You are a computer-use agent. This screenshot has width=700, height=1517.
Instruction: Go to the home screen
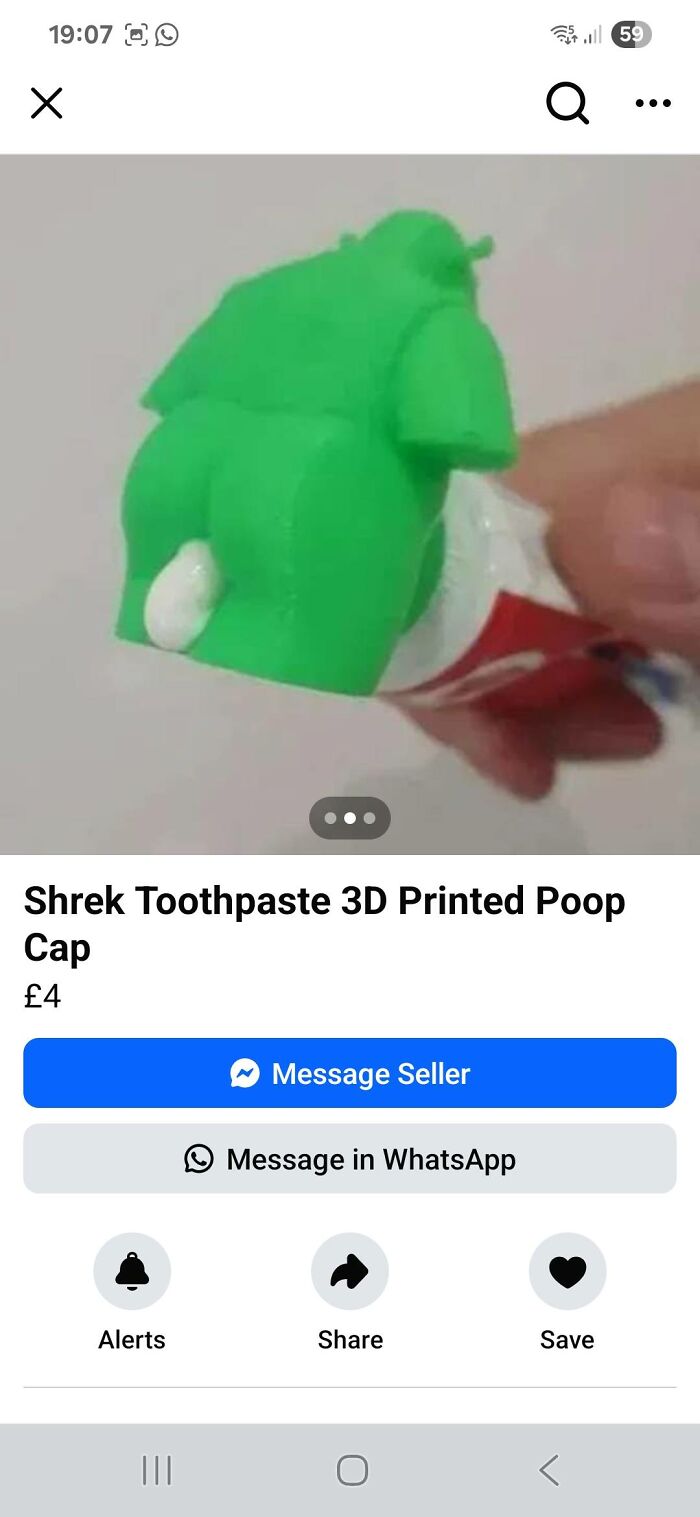click(x=352, y=1470)
